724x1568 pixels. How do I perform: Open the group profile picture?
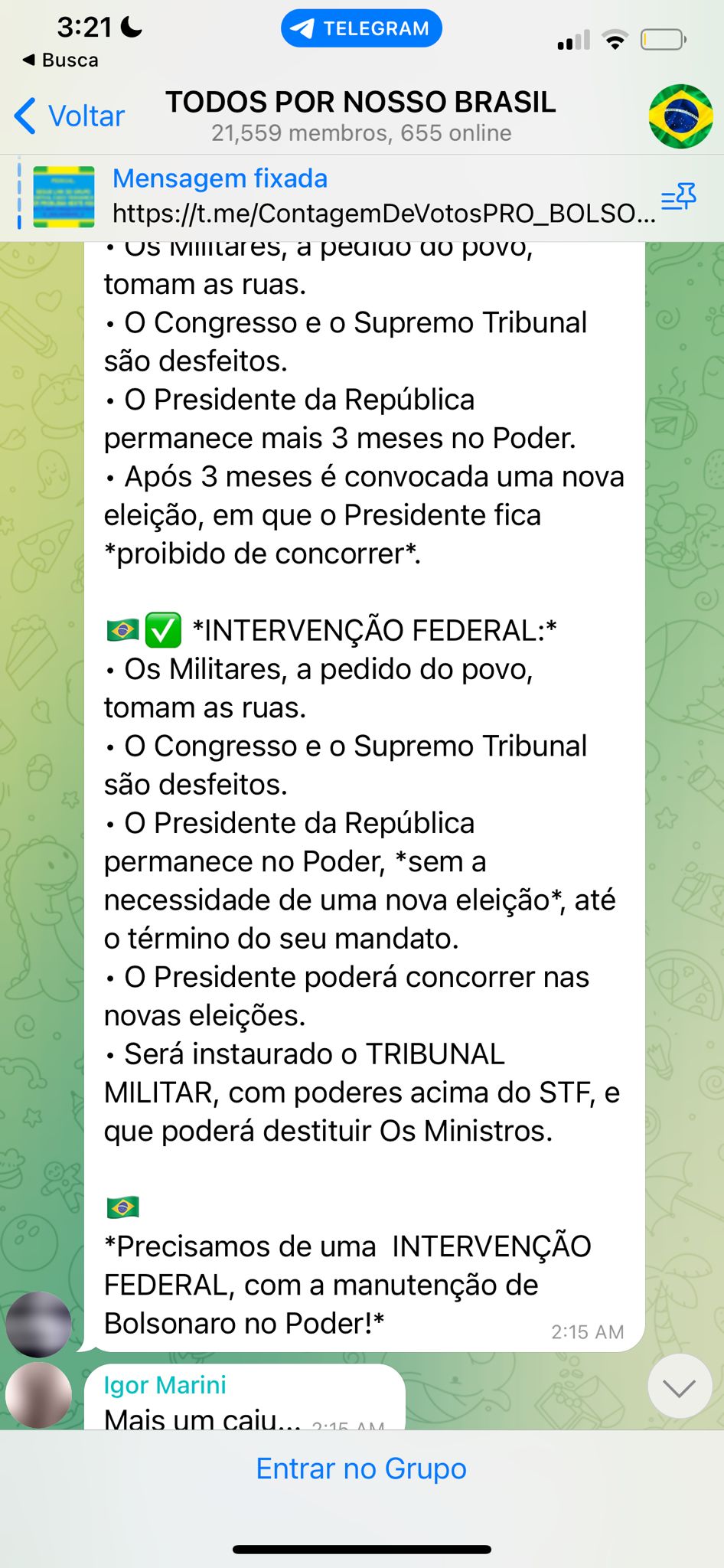click(680, 116)
